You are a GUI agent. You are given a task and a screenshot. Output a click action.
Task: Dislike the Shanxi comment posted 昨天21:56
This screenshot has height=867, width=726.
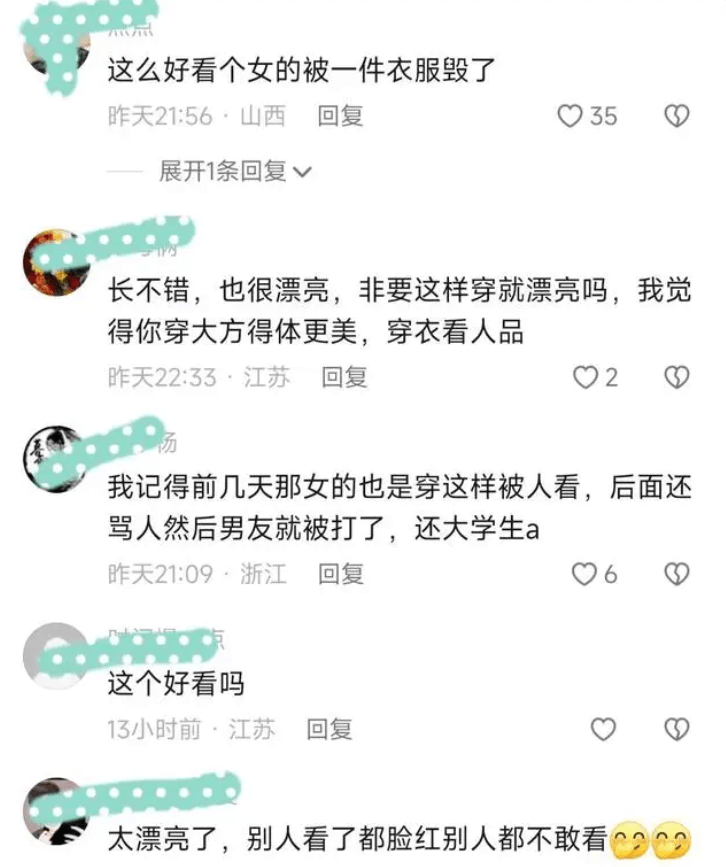point(676,116)
